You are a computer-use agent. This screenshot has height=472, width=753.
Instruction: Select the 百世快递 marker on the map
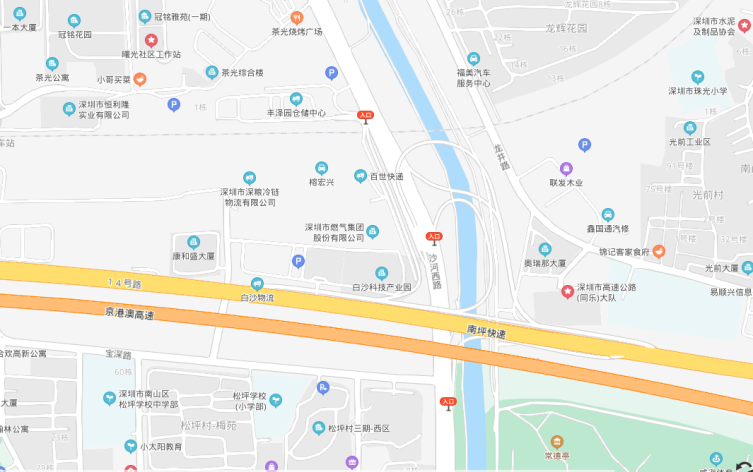tap(360, 176)
